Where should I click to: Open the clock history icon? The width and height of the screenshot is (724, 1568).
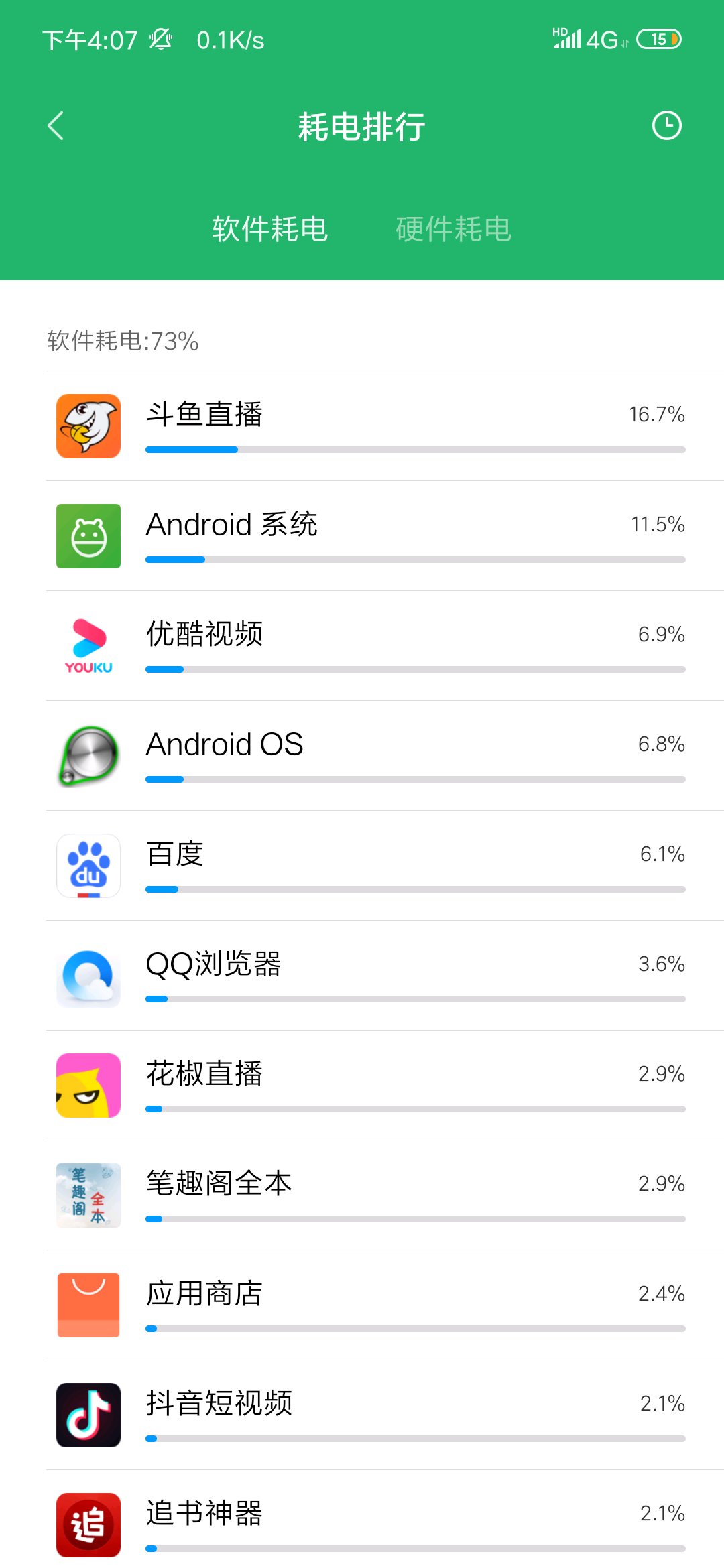coord(666,126)
